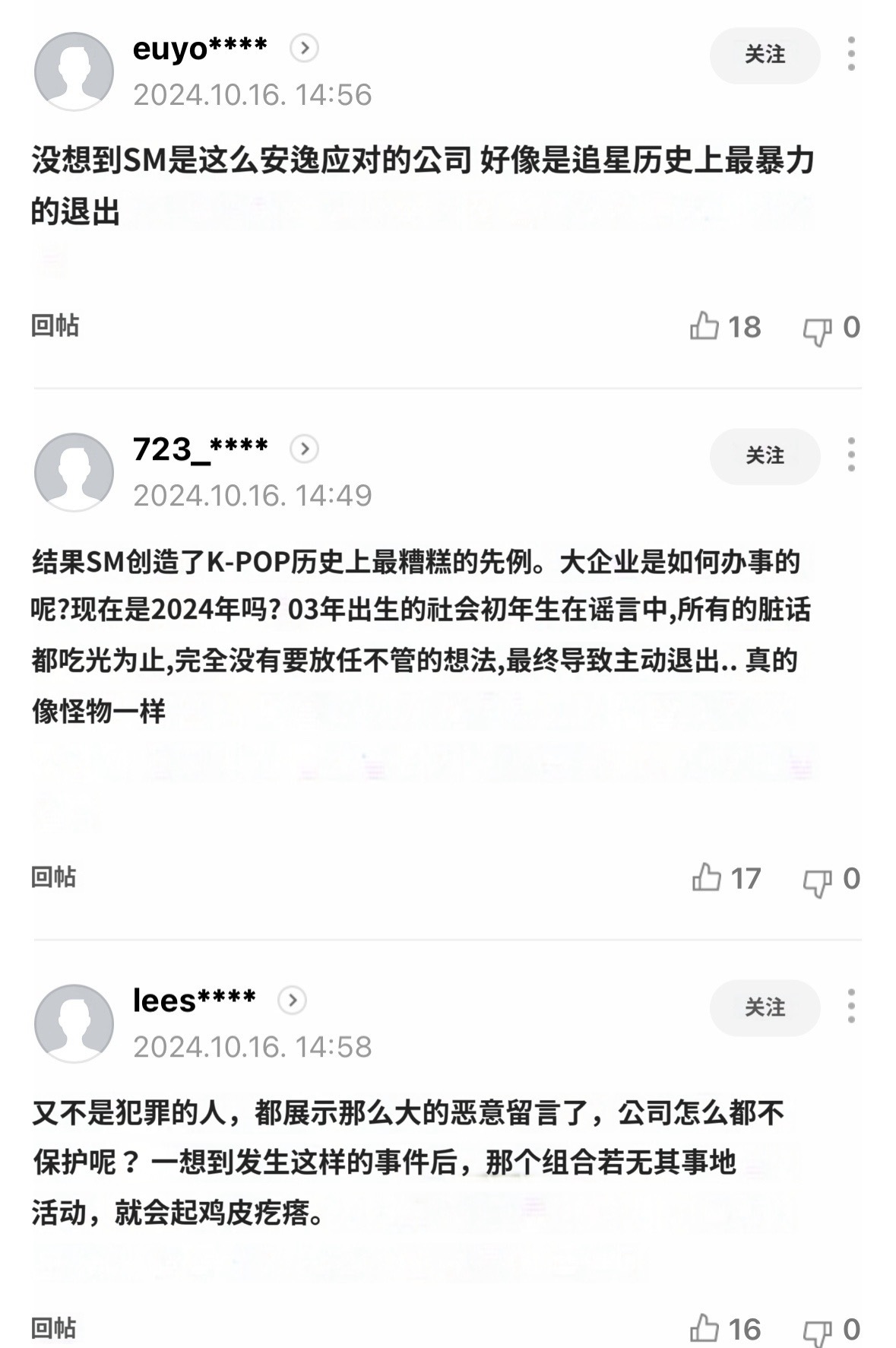Expand 723_****'s profile with the arrow chevron
896x1348 pixels.
(305, 447)
